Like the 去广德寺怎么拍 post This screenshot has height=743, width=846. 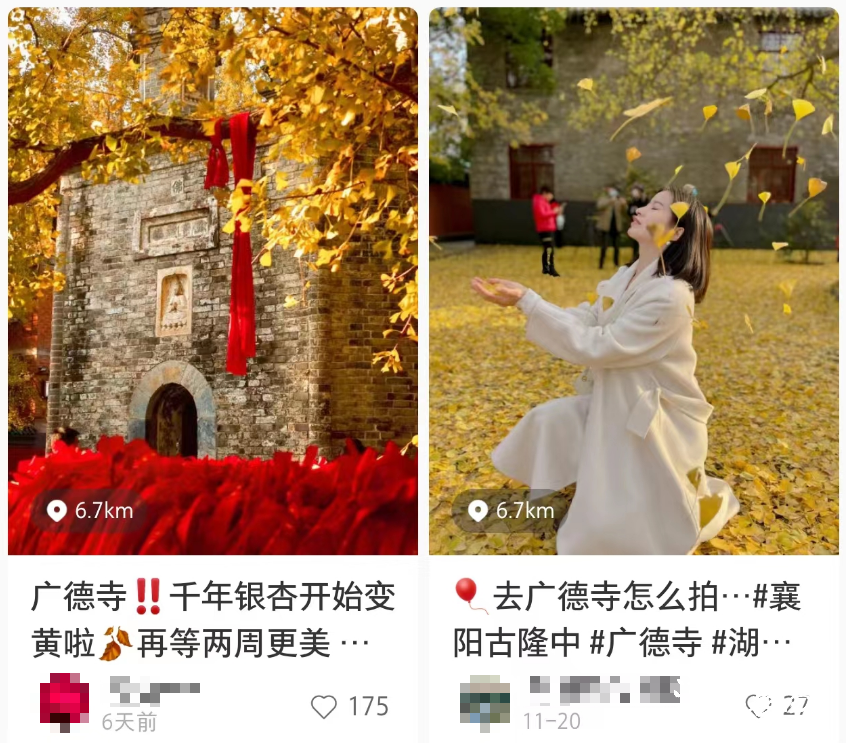coord(759,706)
